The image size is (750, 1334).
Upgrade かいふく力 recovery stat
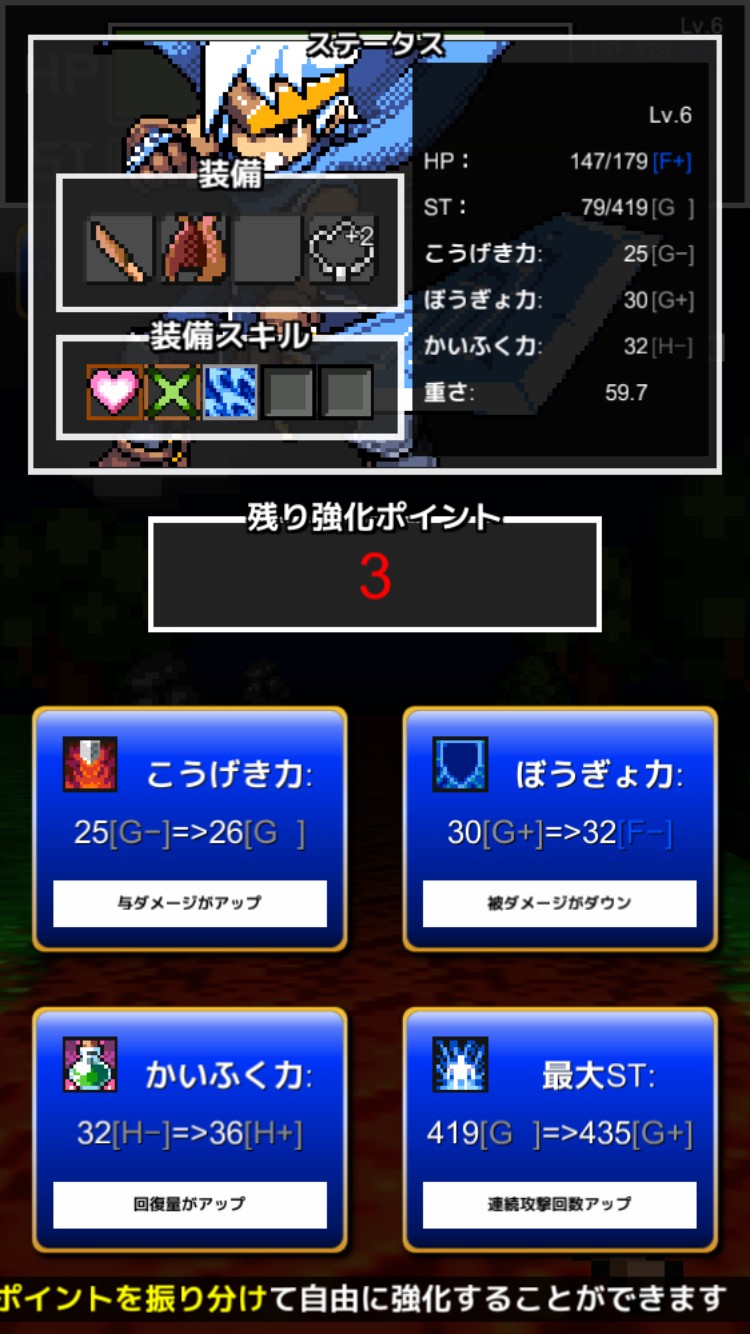(x=190, y=1130)
